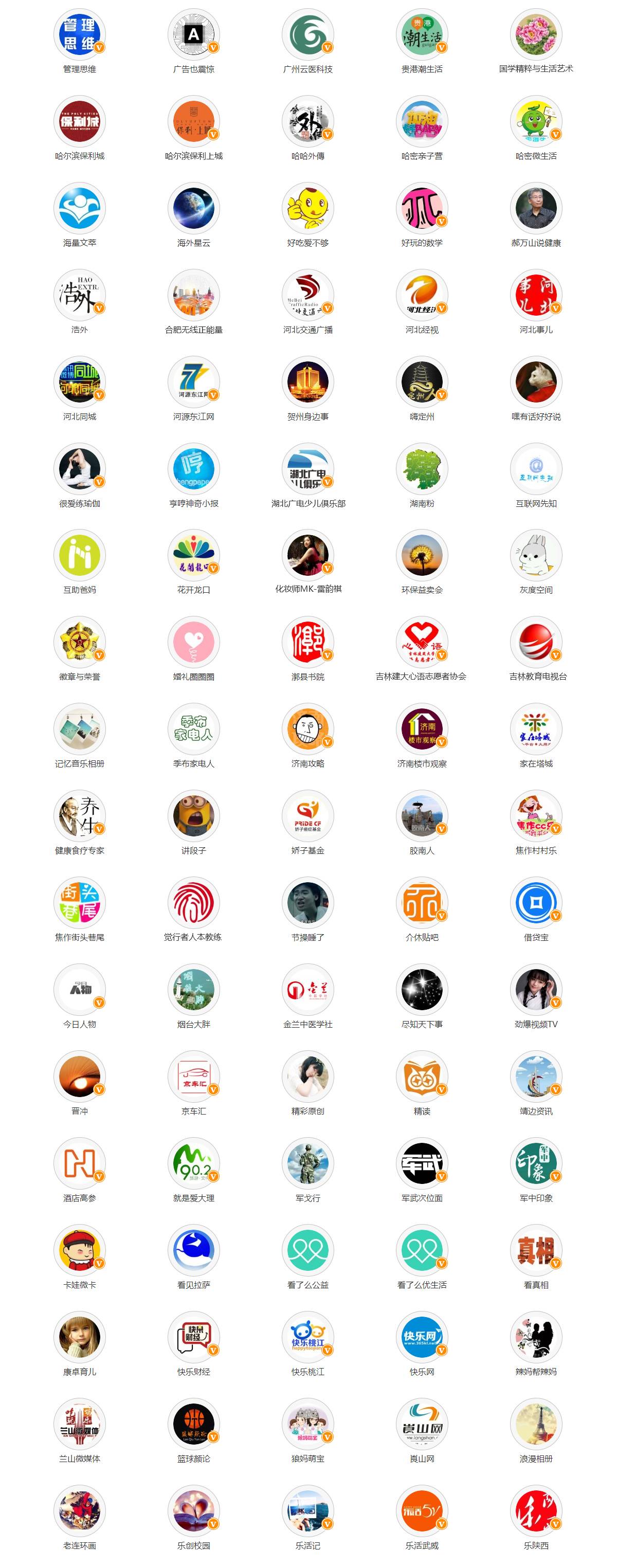The image size is (617, 1568).
Task: Open the 广州云医科技 account tile
Action: pyautogui.click(x=308, y=34)
